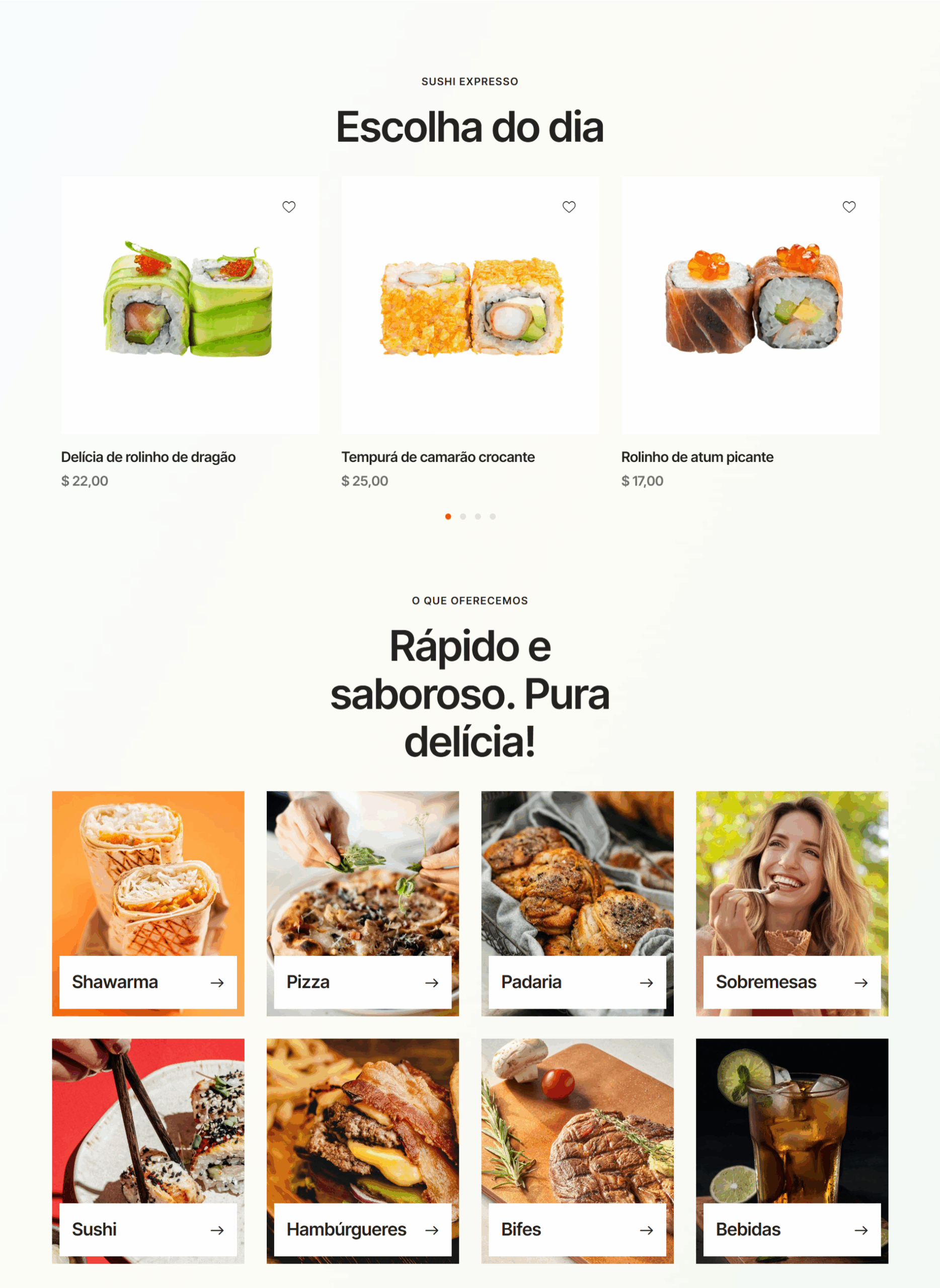Image resolution: width=940 pixels, height=1288 pixels.
Task: Like the Tempurá de camarão crocante heart
Action: pyautogui.click(x=569, y=207)
